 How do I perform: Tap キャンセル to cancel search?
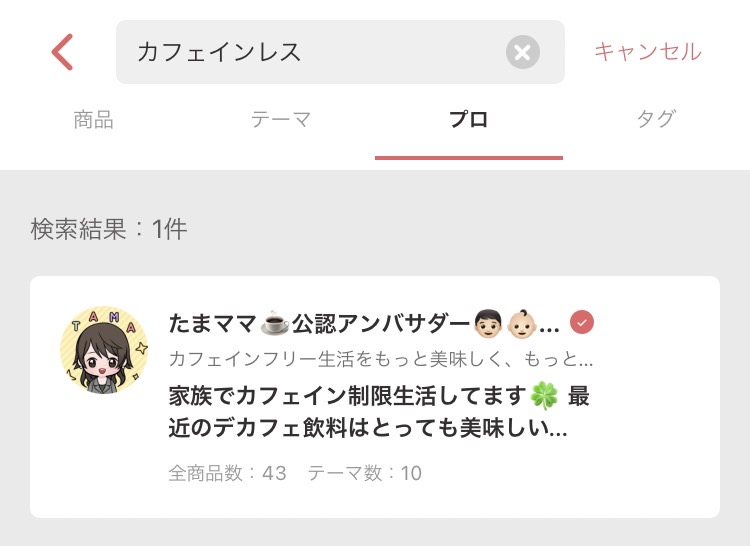[x=647, y=52]
